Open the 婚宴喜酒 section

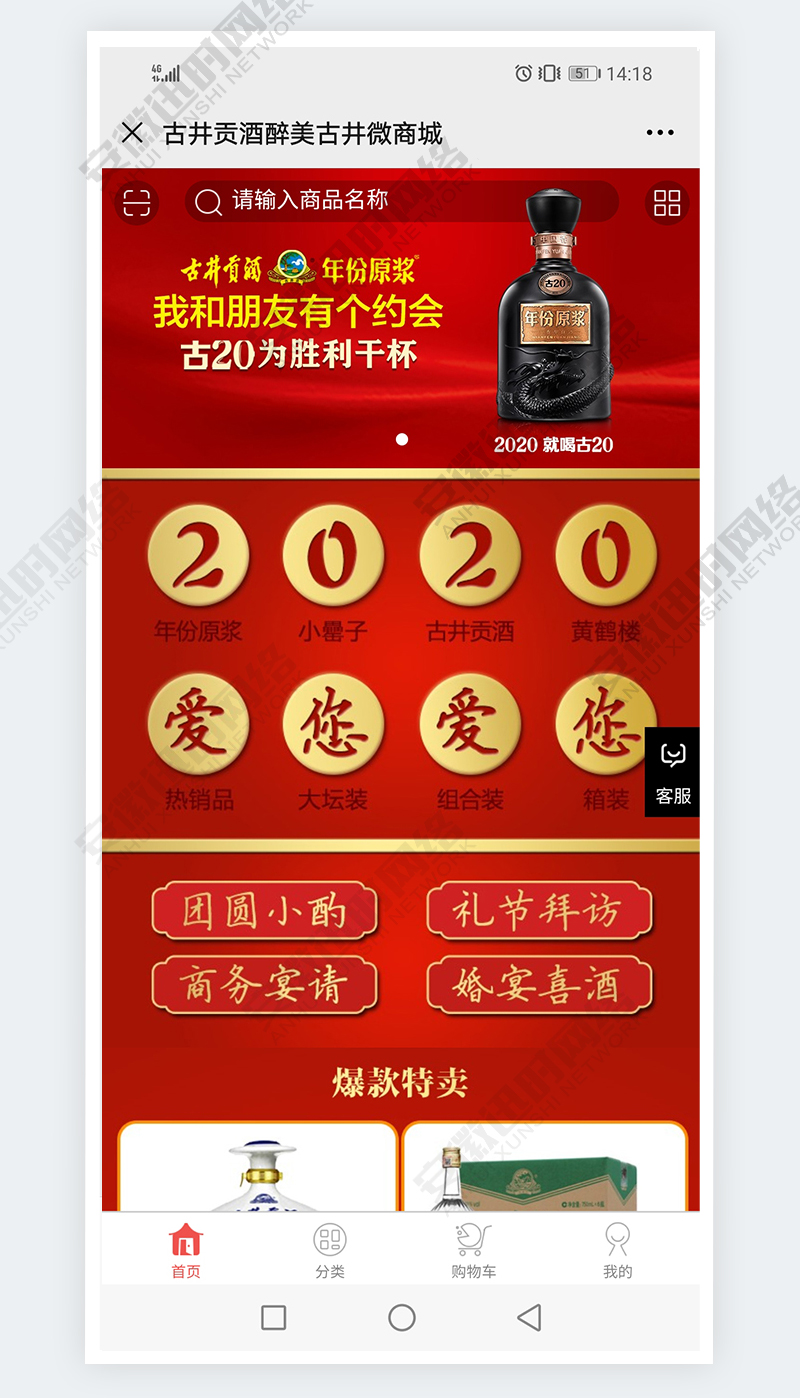(539, 985)
